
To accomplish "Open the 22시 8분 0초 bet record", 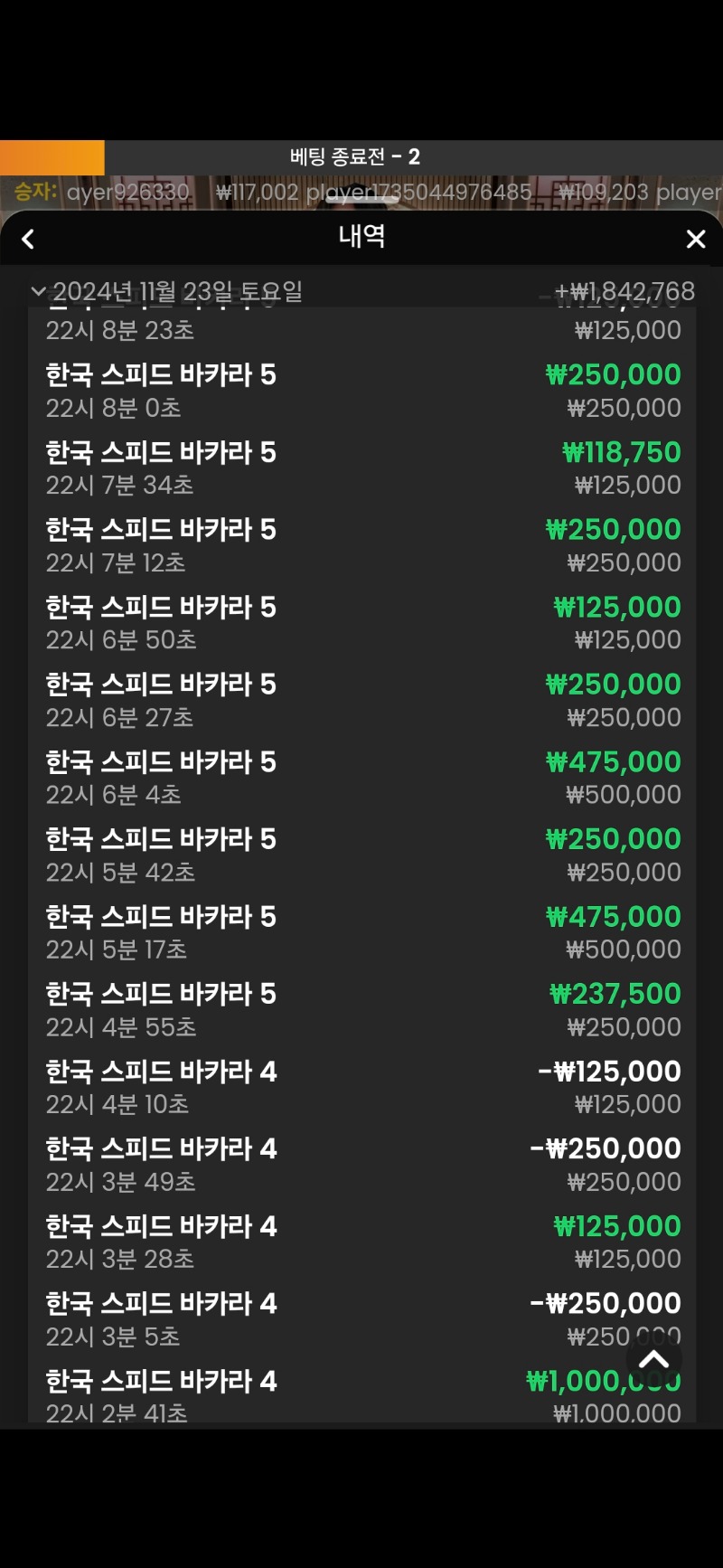I will (x=361, y=391).
